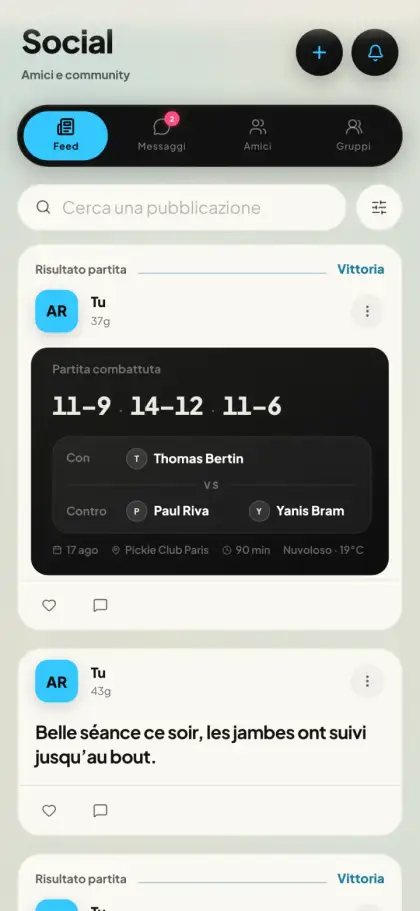
Task: Select the Feed tab
Action: coord(66,135)
